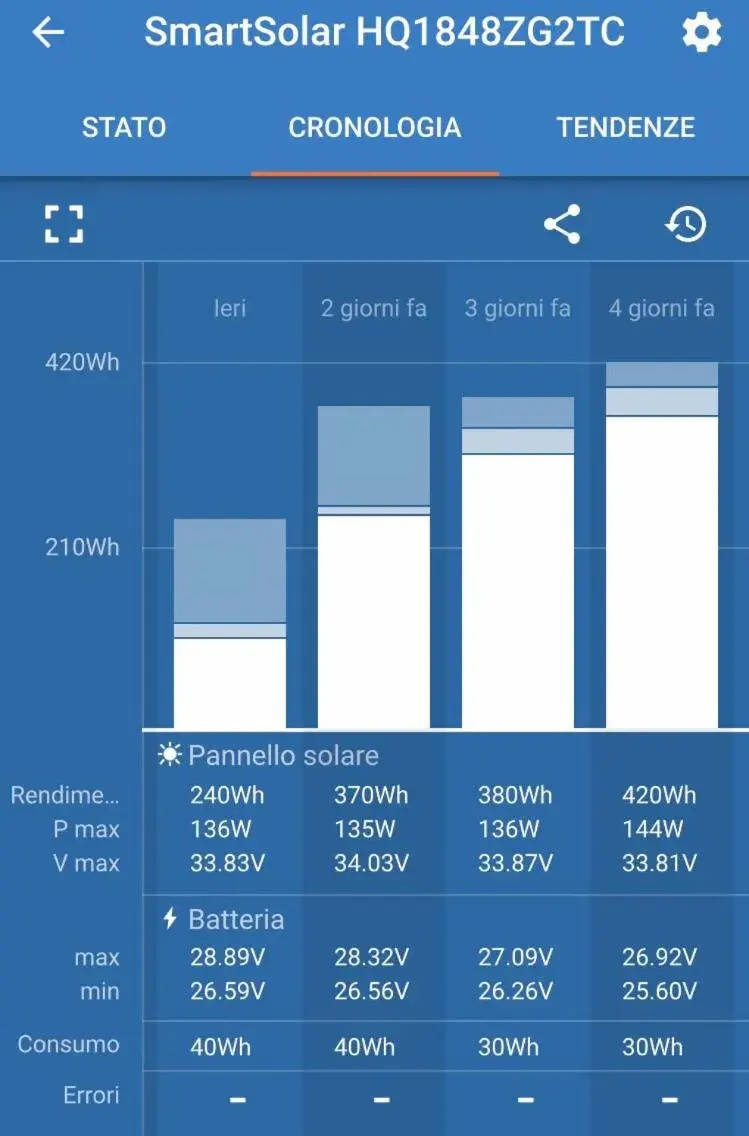Viewport: 749px width, 1136px height.
Task: Select the CRONOLOGIA tab
Action: point(375,128)
